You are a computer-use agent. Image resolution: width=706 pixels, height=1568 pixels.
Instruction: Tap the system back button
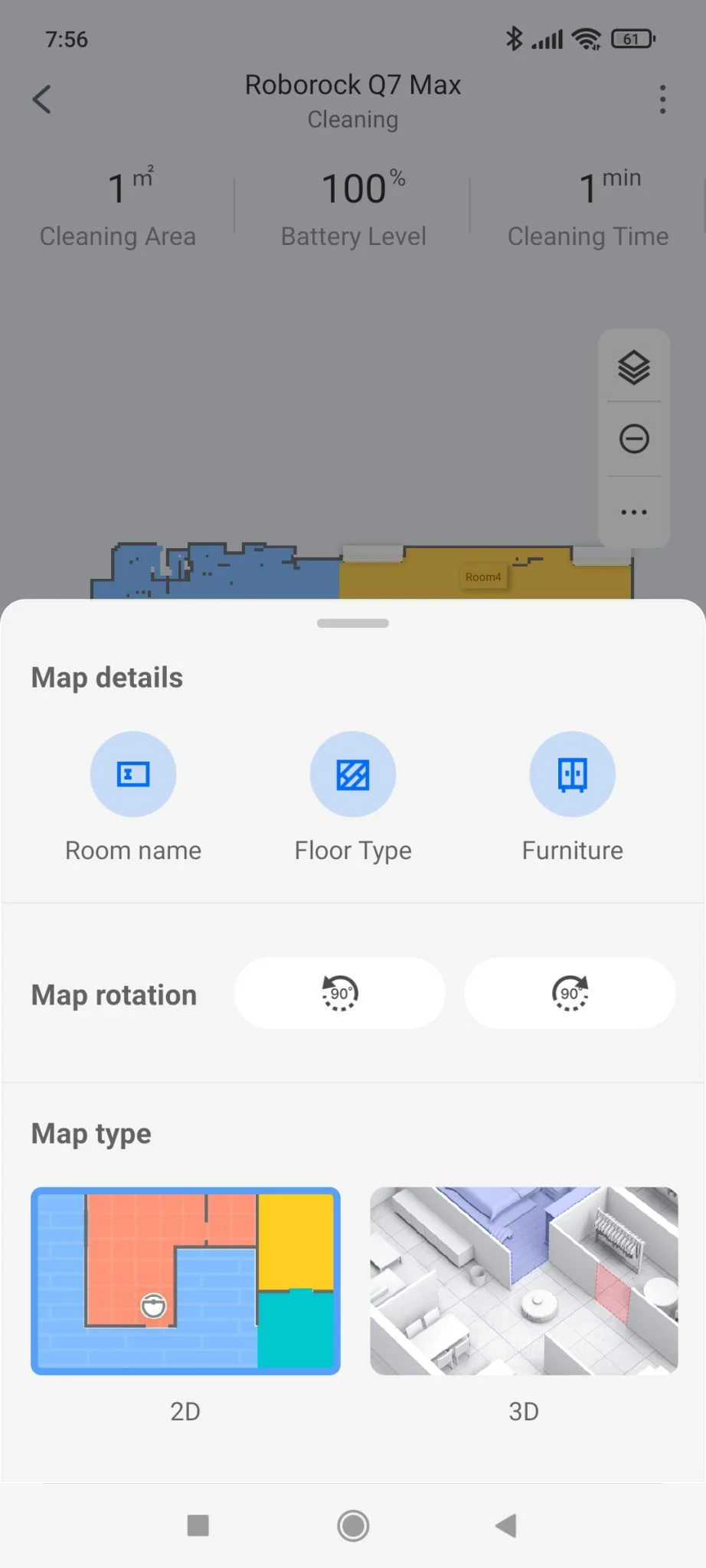tap(506, 1526)
